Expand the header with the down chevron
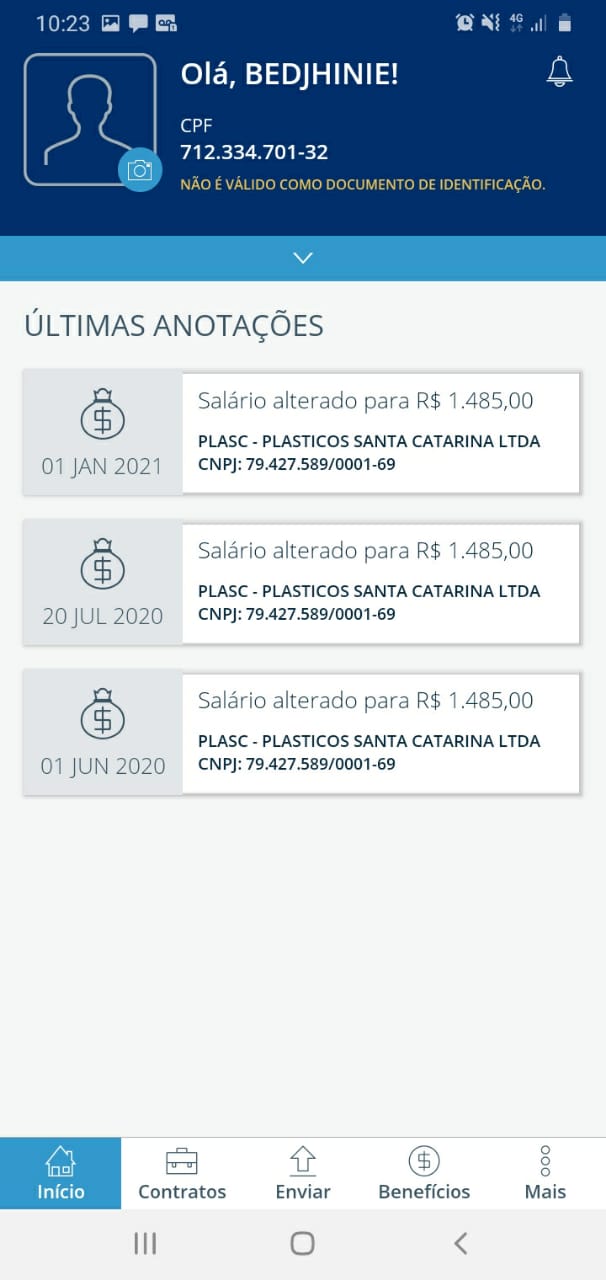The height and width of the screenshot is (1280, 606). pyautogui.click(x=303, y=258)
